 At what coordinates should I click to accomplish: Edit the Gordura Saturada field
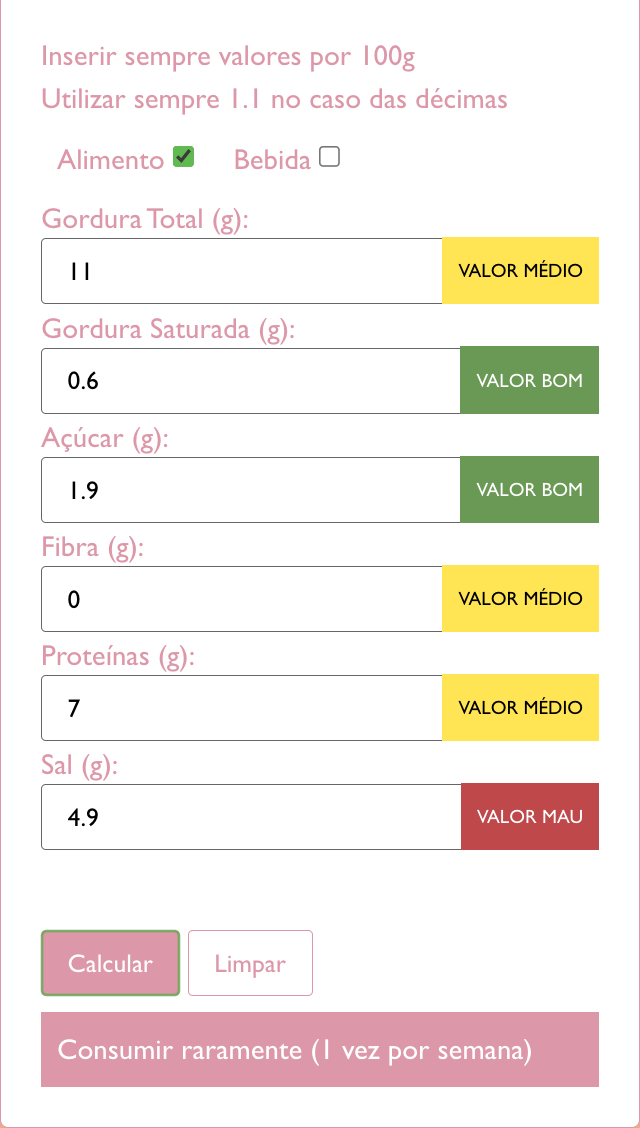click(251, 381)
